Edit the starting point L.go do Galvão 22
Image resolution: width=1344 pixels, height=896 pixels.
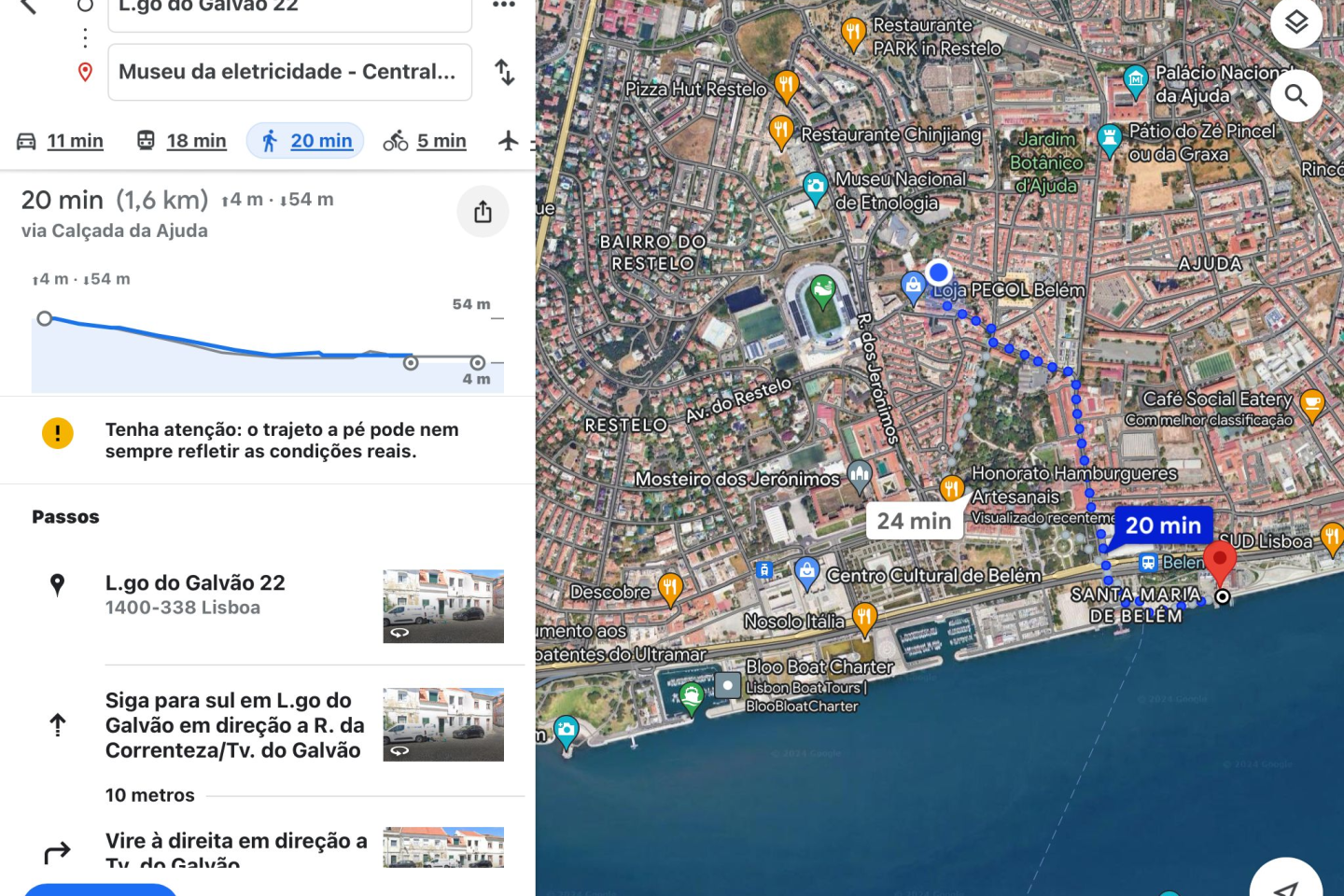(289, 9)
